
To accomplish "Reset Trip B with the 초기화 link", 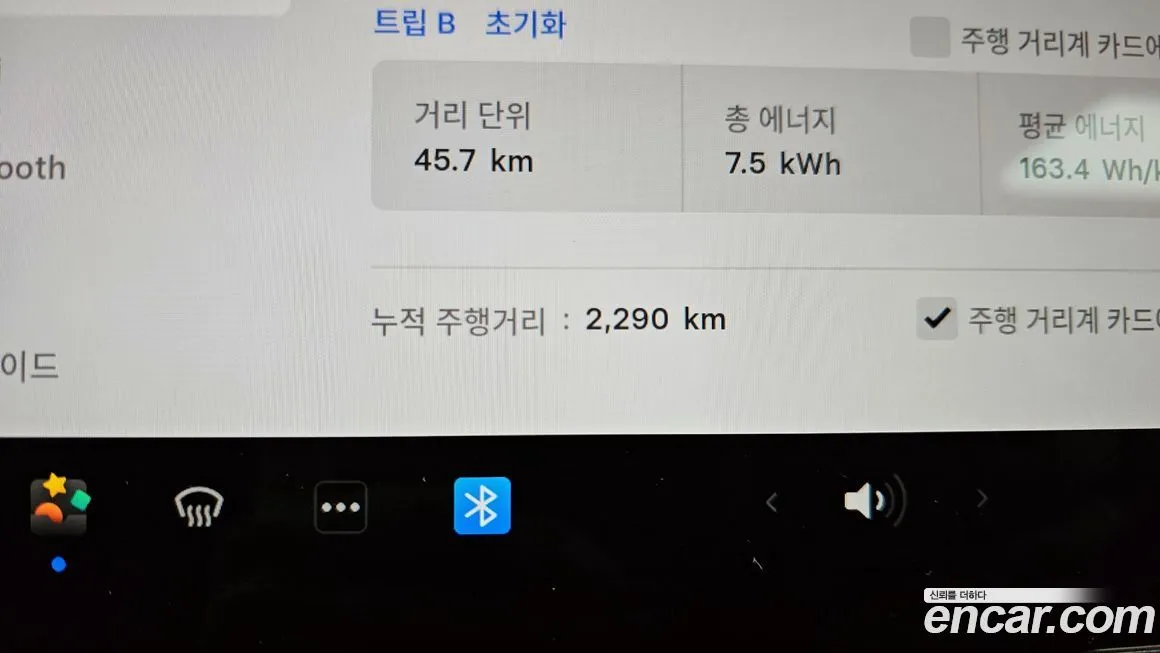I will [525, 24].
